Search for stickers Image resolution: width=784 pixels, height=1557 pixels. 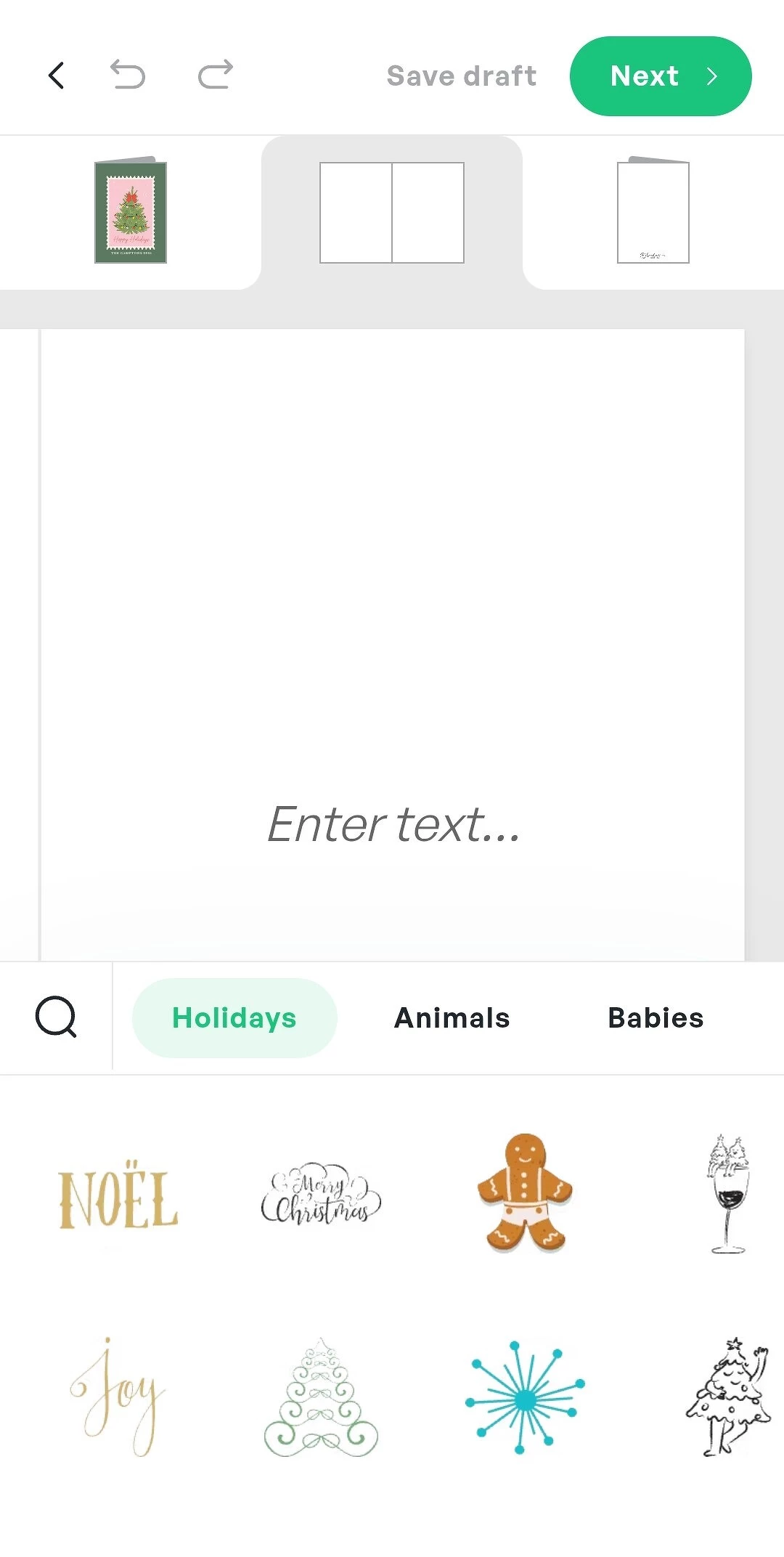pos(56,1017)
